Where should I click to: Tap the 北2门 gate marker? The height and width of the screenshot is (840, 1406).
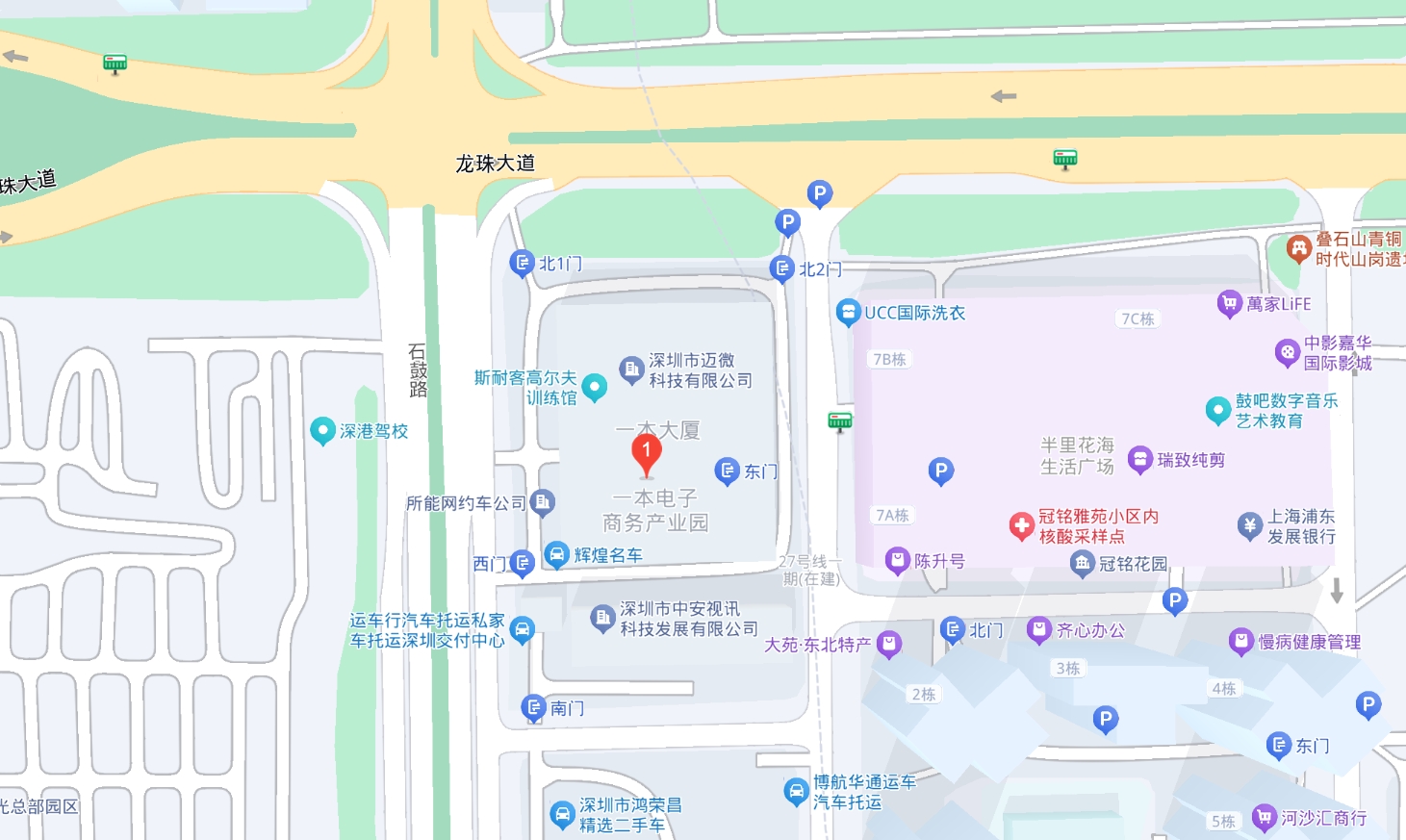[781, 268]
